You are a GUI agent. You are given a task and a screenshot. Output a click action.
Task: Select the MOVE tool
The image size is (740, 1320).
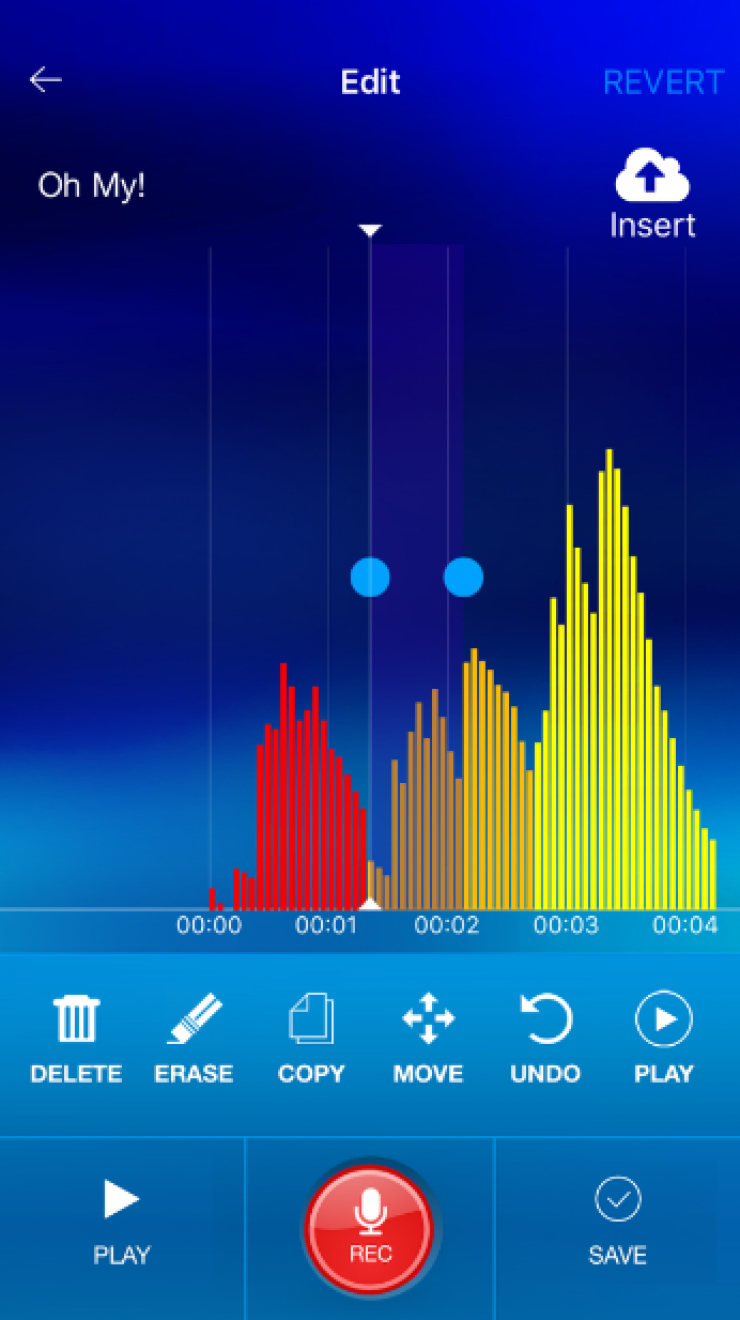coord(428,1039)
